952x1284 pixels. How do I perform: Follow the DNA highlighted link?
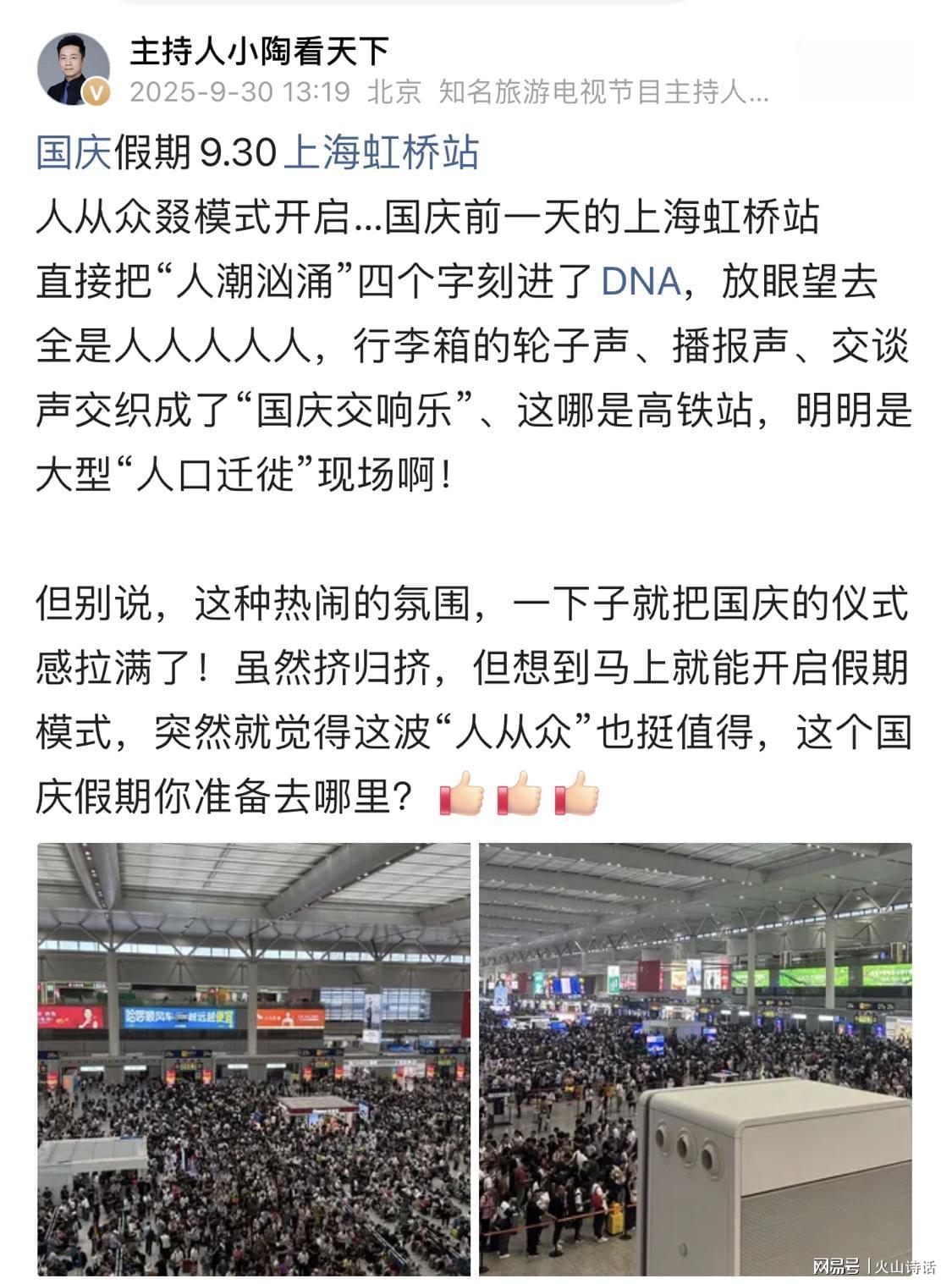(x=641, y=283)
